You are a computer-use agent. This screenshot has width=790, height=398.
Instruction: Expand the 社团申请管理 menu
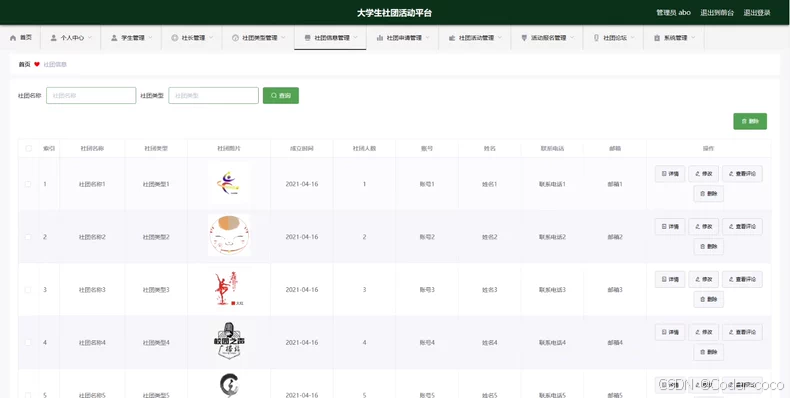(x=402, y=38)
